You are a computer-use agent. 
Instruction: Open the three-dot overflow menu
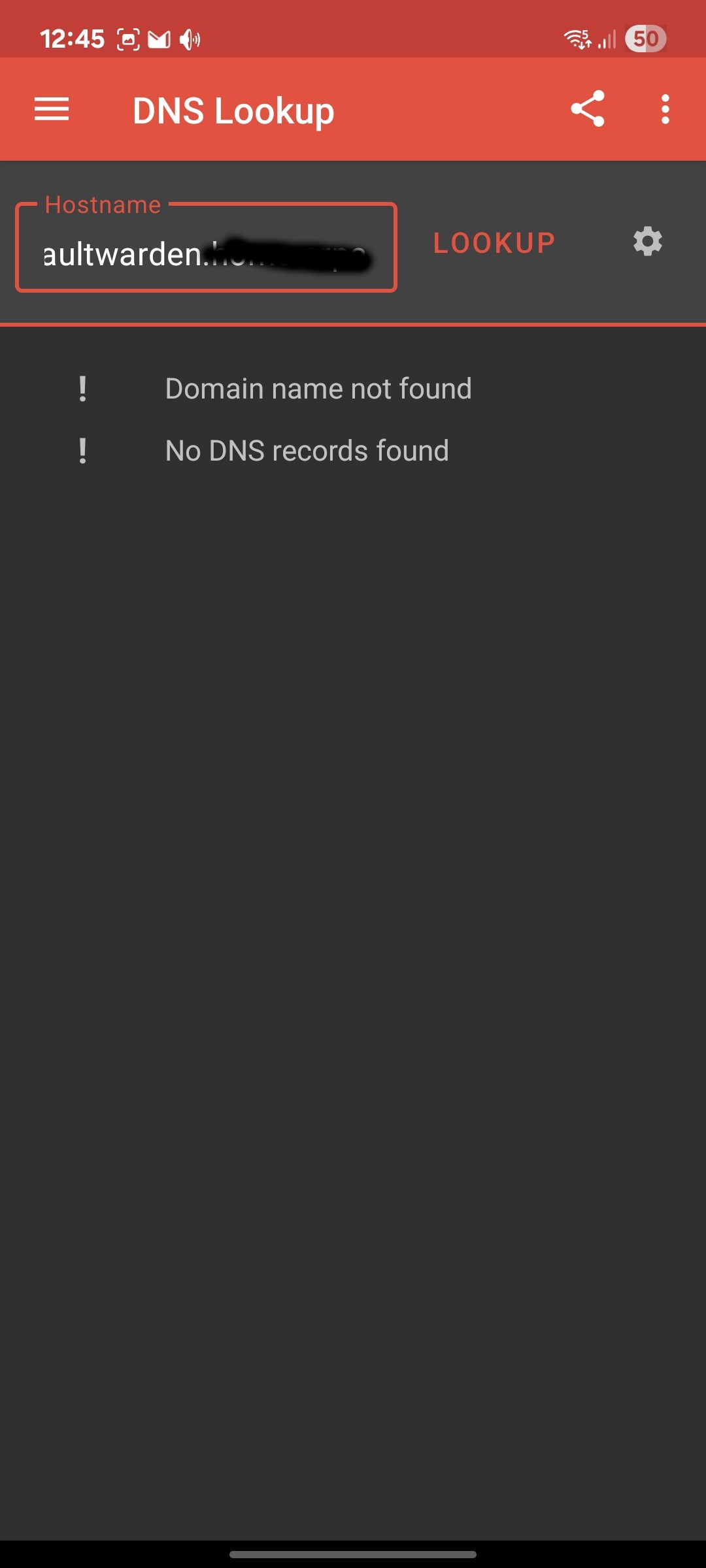[x=665, y=109]
